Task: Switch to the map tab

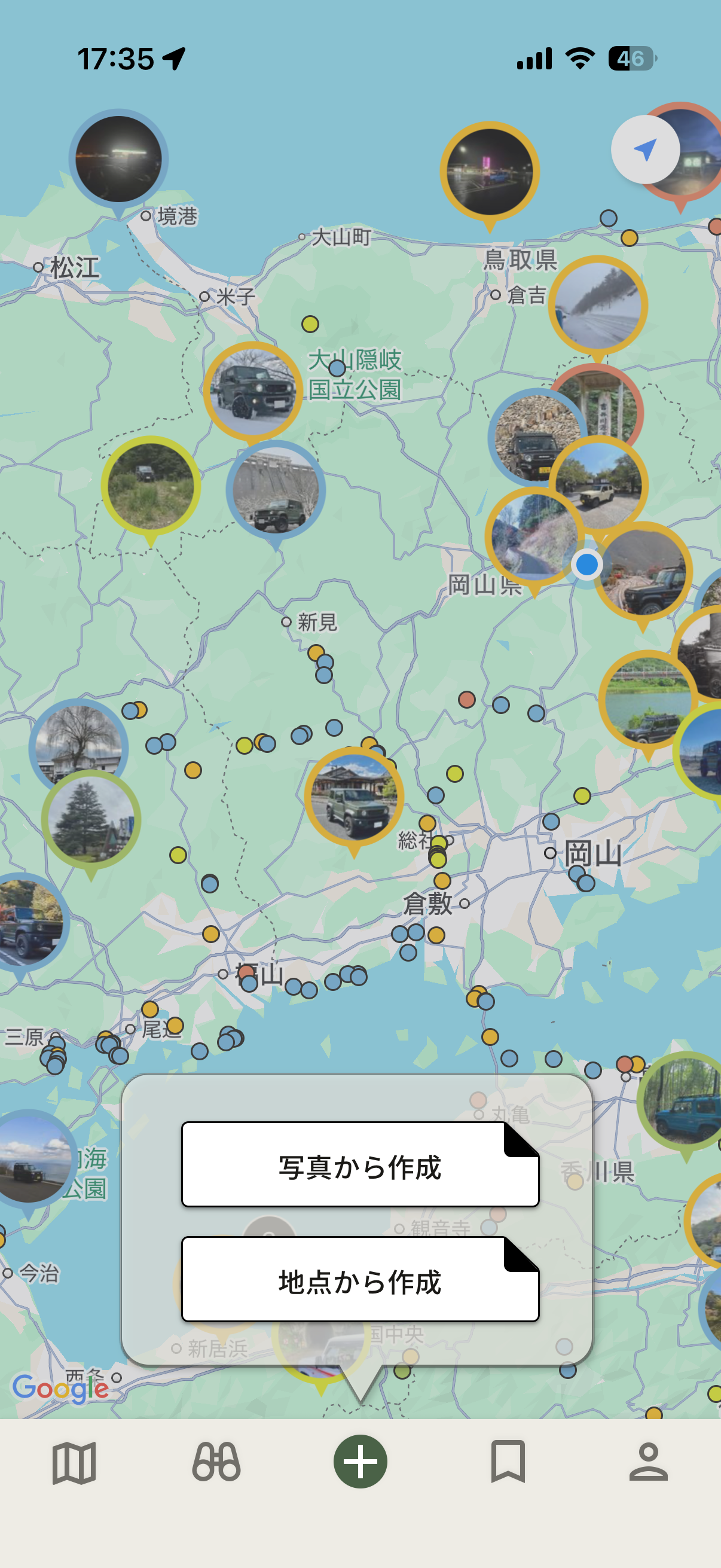Action: pyautogui.click(x=74, y=1462)
